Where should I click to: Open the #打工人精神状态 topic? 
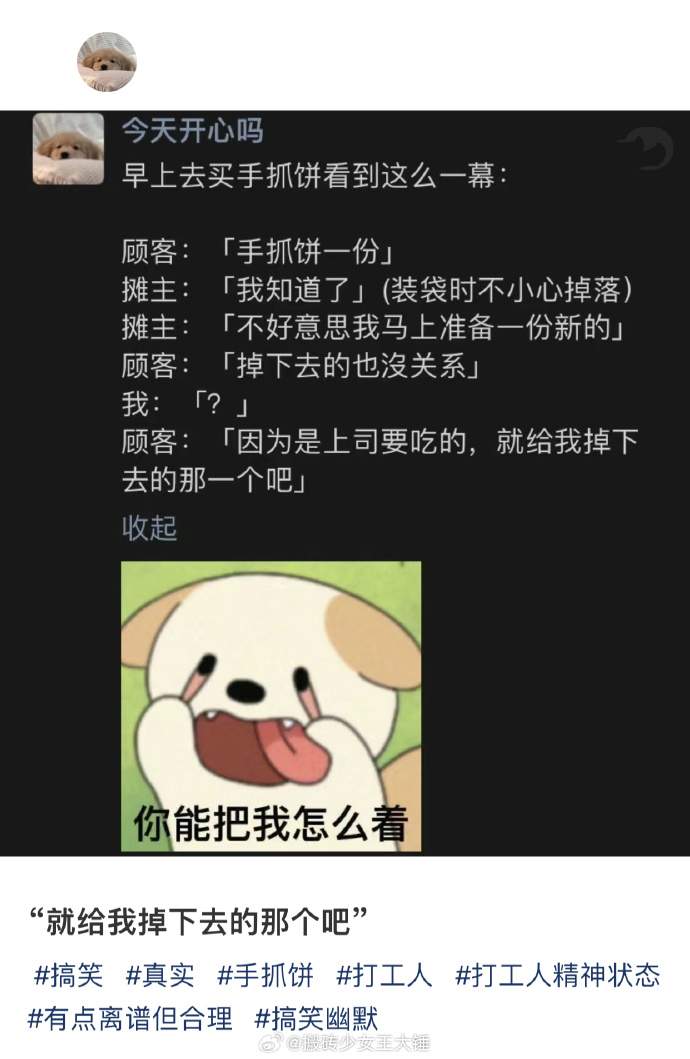pyautogui.click(x=557, y=974)
